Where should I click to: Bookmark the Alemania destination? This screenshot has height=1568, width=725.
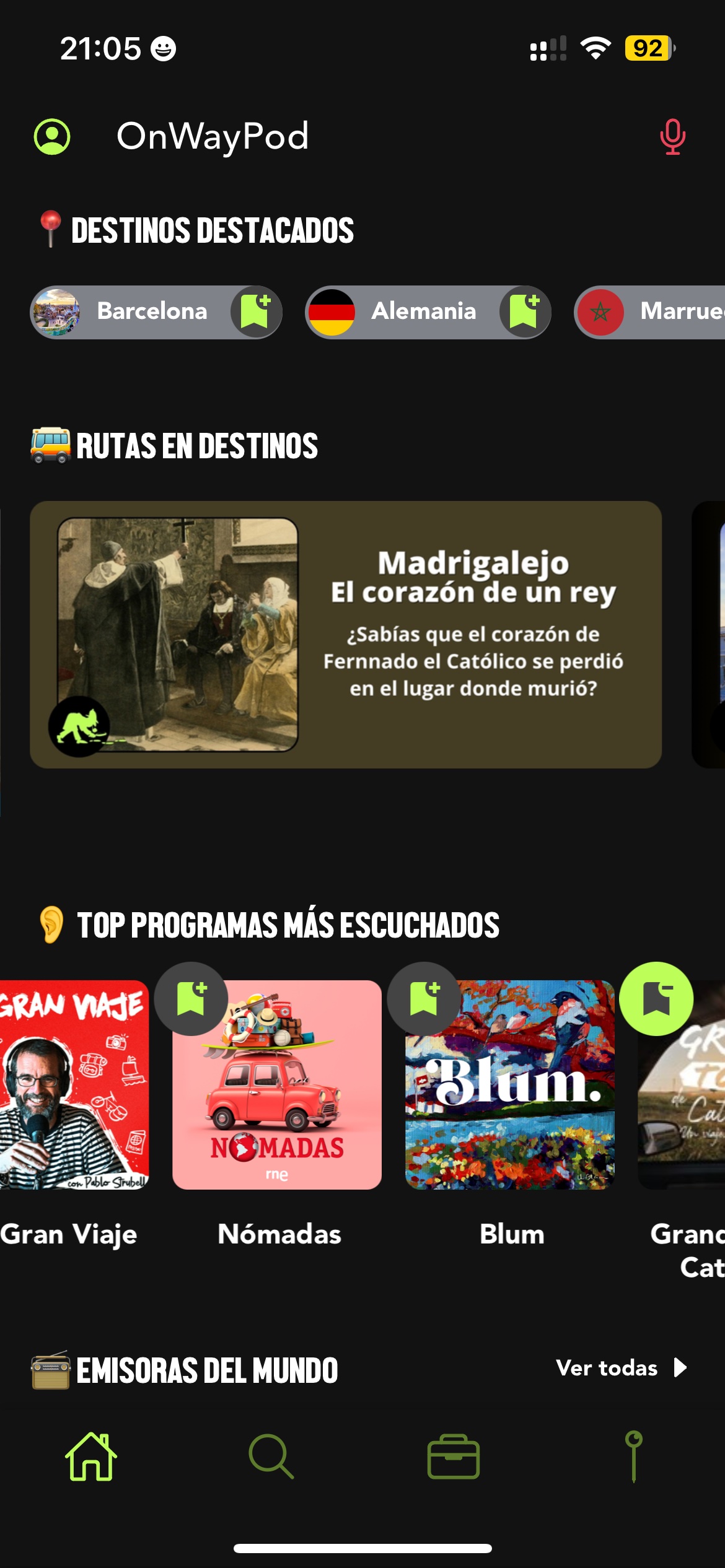coord(524,311)
